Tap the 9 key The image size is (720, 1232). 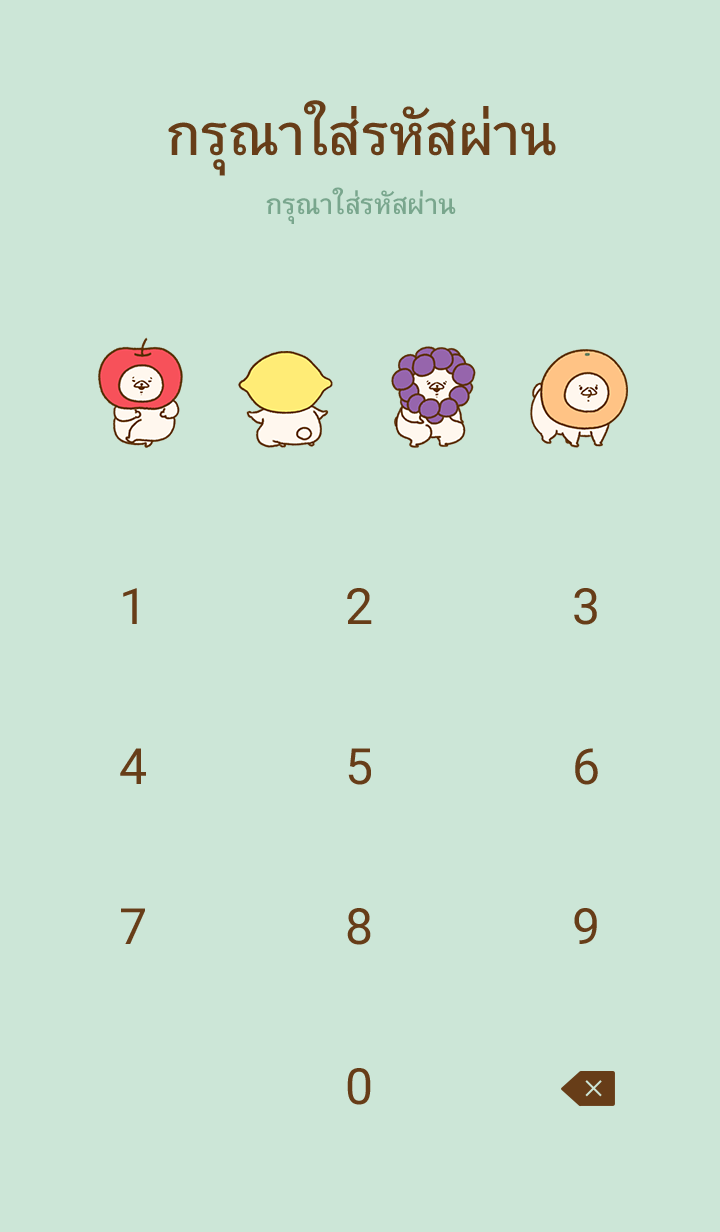(585, 927)
